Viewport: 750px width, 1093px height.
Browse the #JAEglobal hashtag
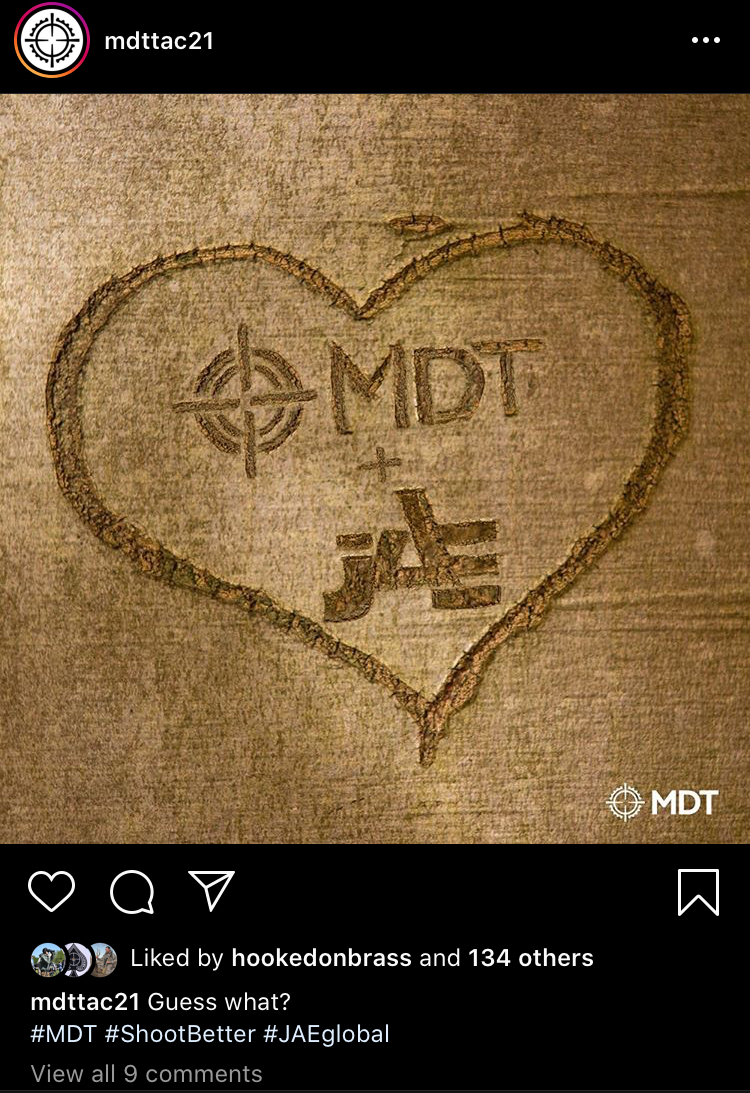pyautogui.click(x=326, y=1034)
